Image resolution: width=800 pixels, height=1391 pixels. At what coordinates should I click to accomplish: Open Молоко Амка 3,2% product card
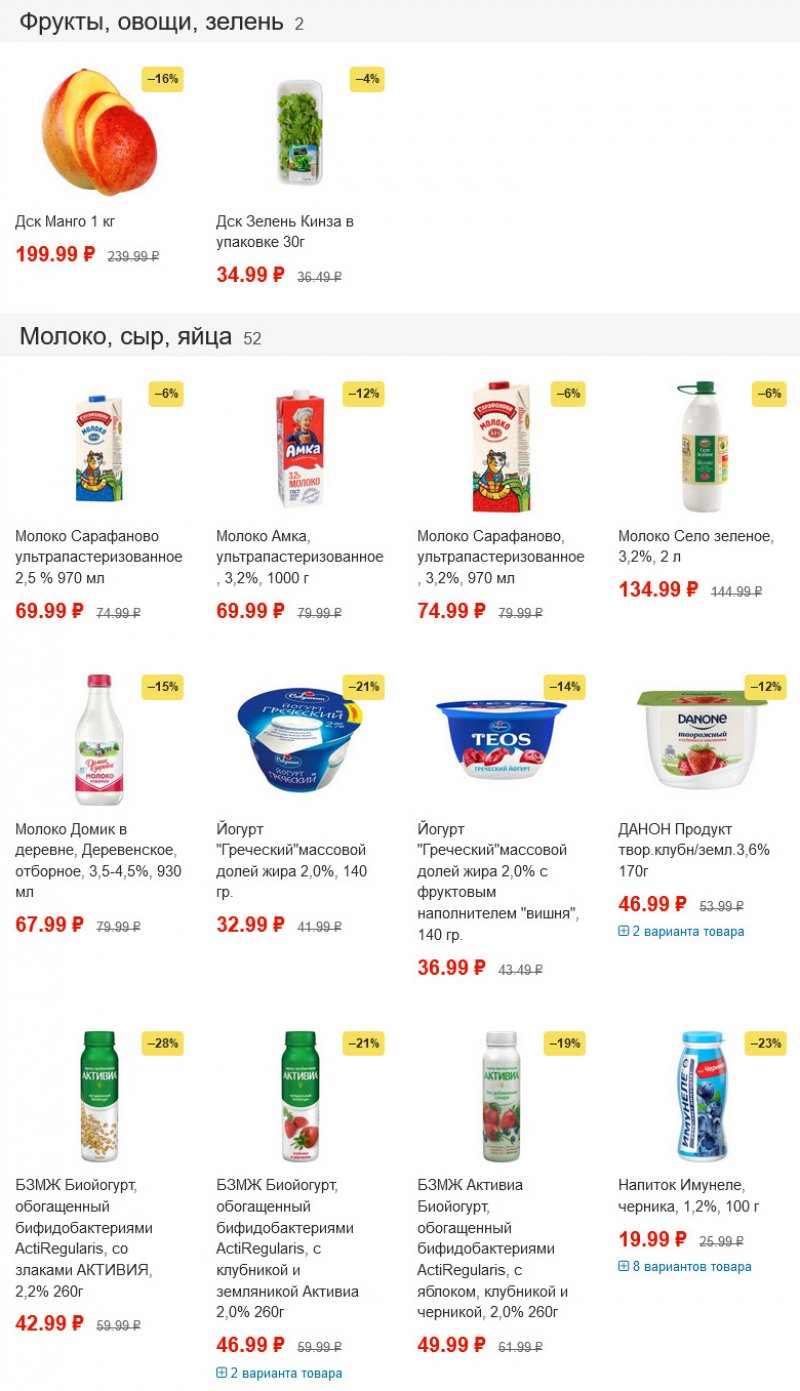299,557
